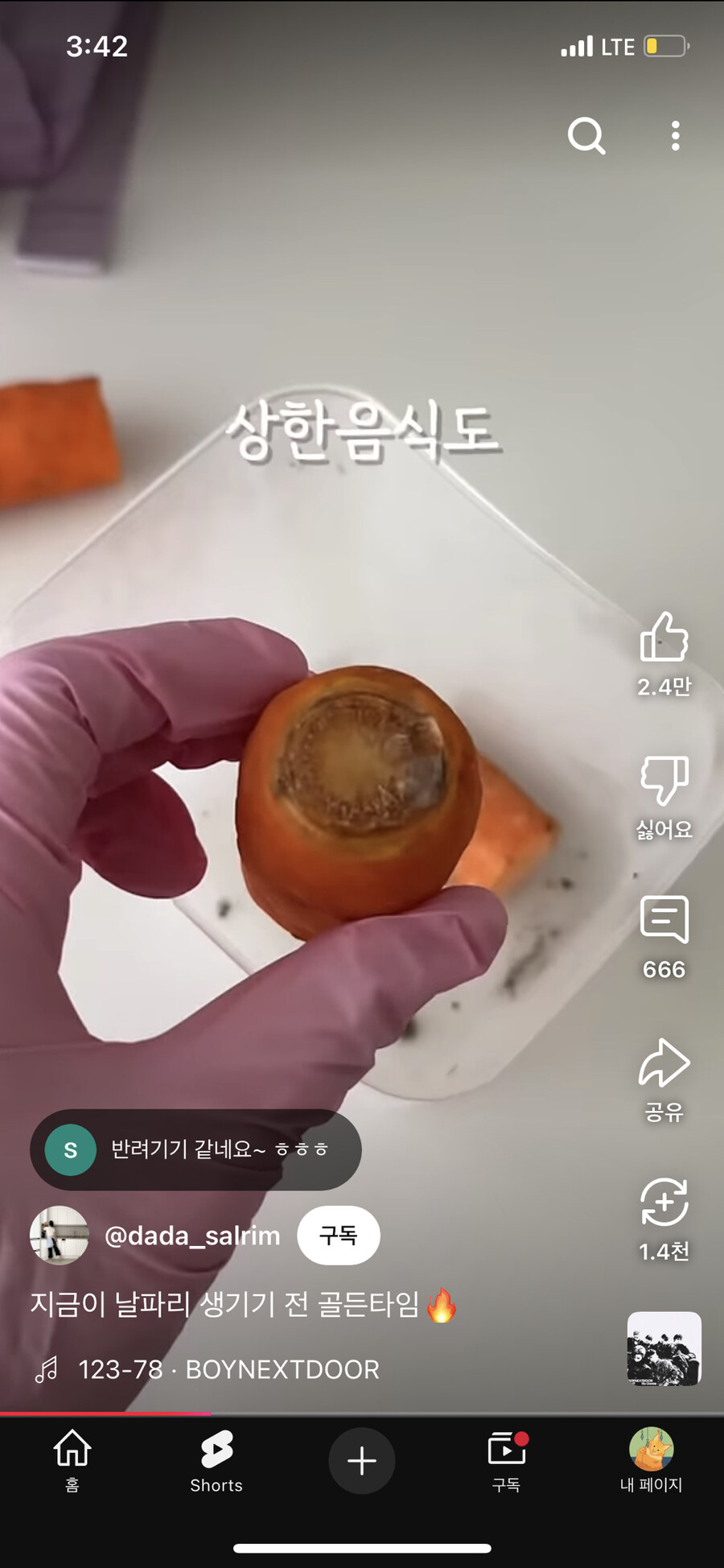Open the pinned comment 반려기기 같네요
This screenshot has width=724, height=1568.
(195, 1149)
